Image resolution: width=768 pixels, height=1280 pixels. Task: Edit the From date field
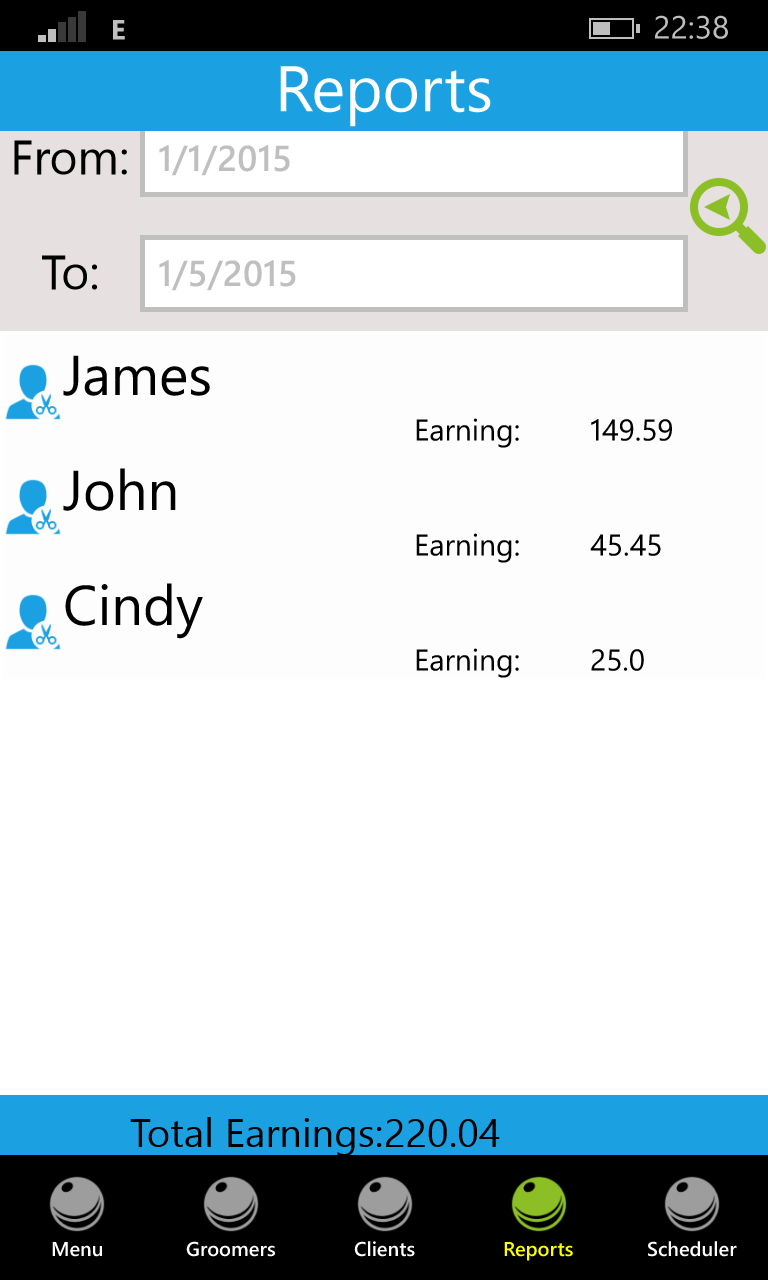point(413,161)
